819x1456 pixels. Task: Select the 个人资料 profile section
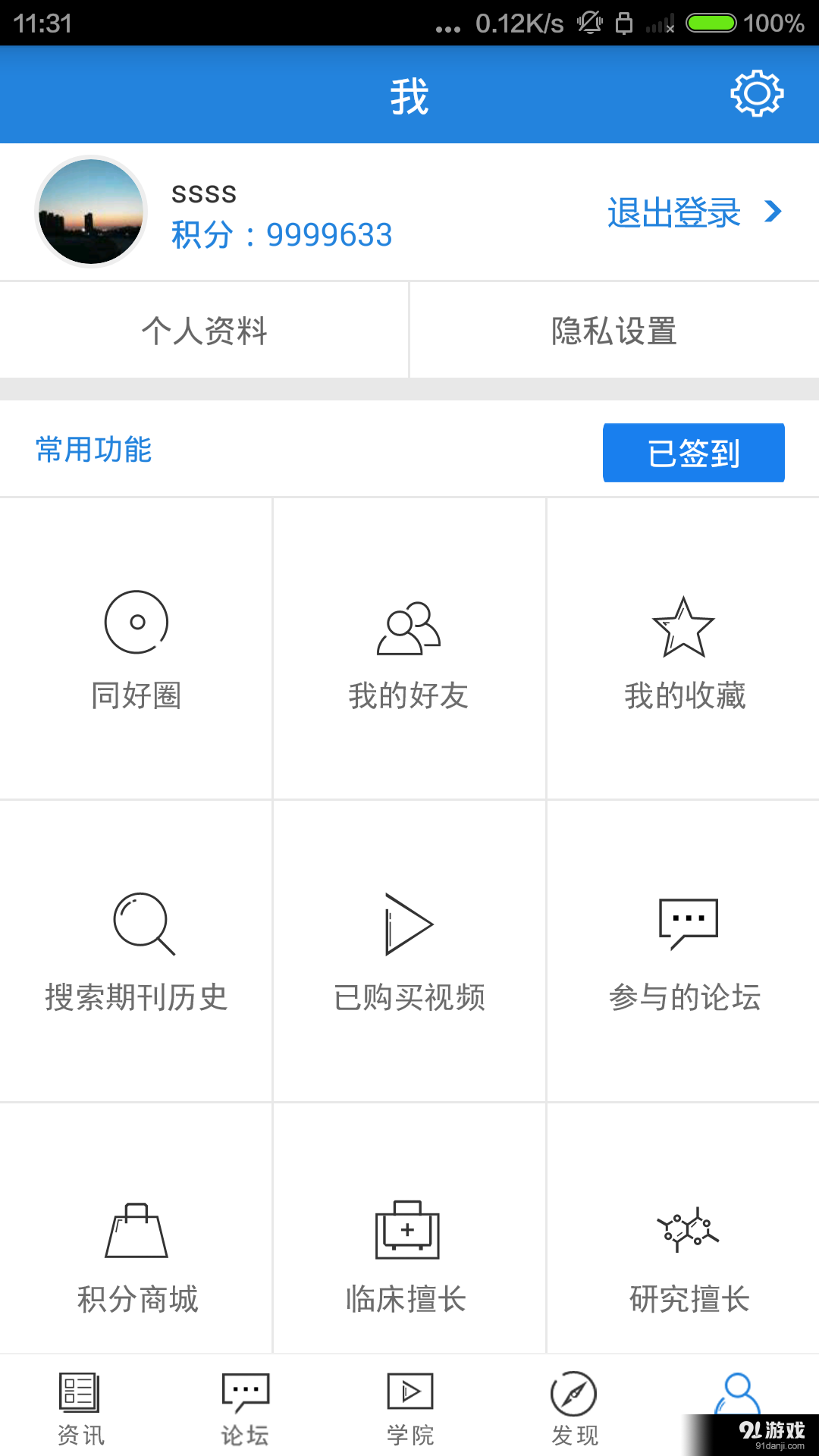point(204,330)
